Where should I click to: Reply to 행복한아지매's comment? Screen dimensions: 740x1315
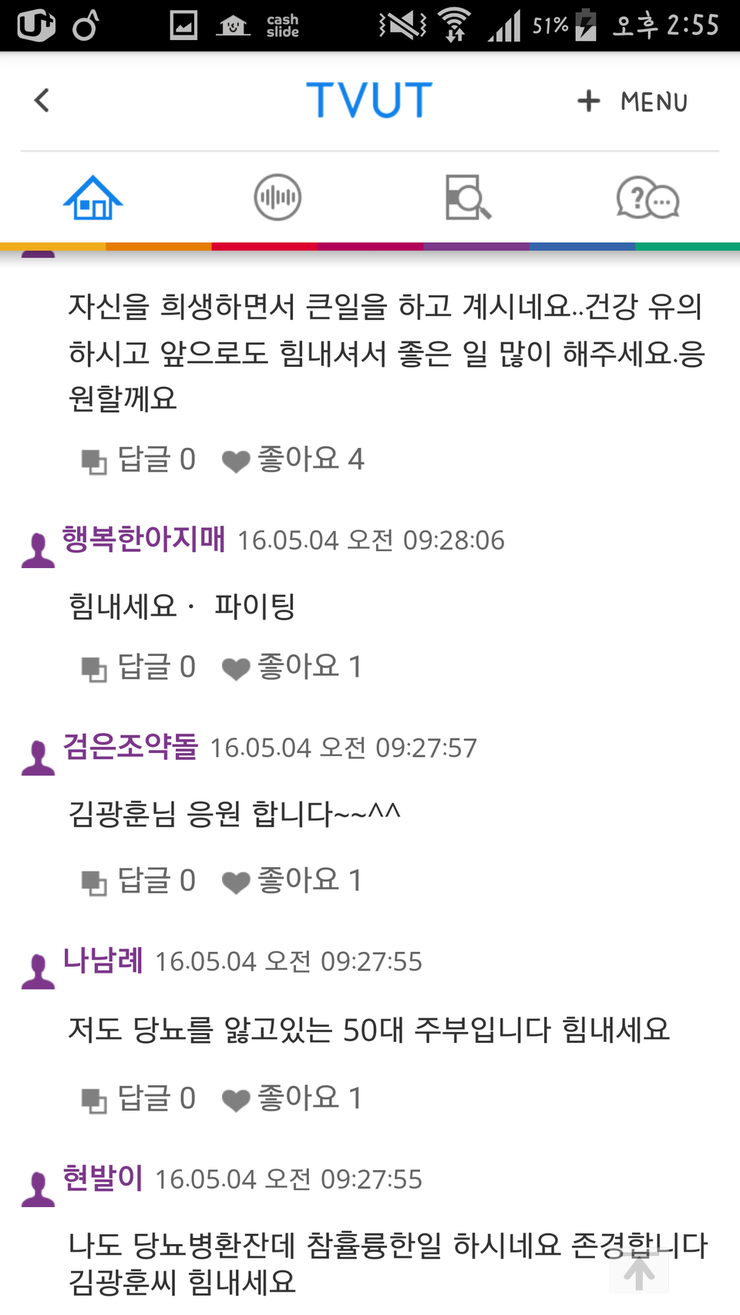click(x=138, y=667)
